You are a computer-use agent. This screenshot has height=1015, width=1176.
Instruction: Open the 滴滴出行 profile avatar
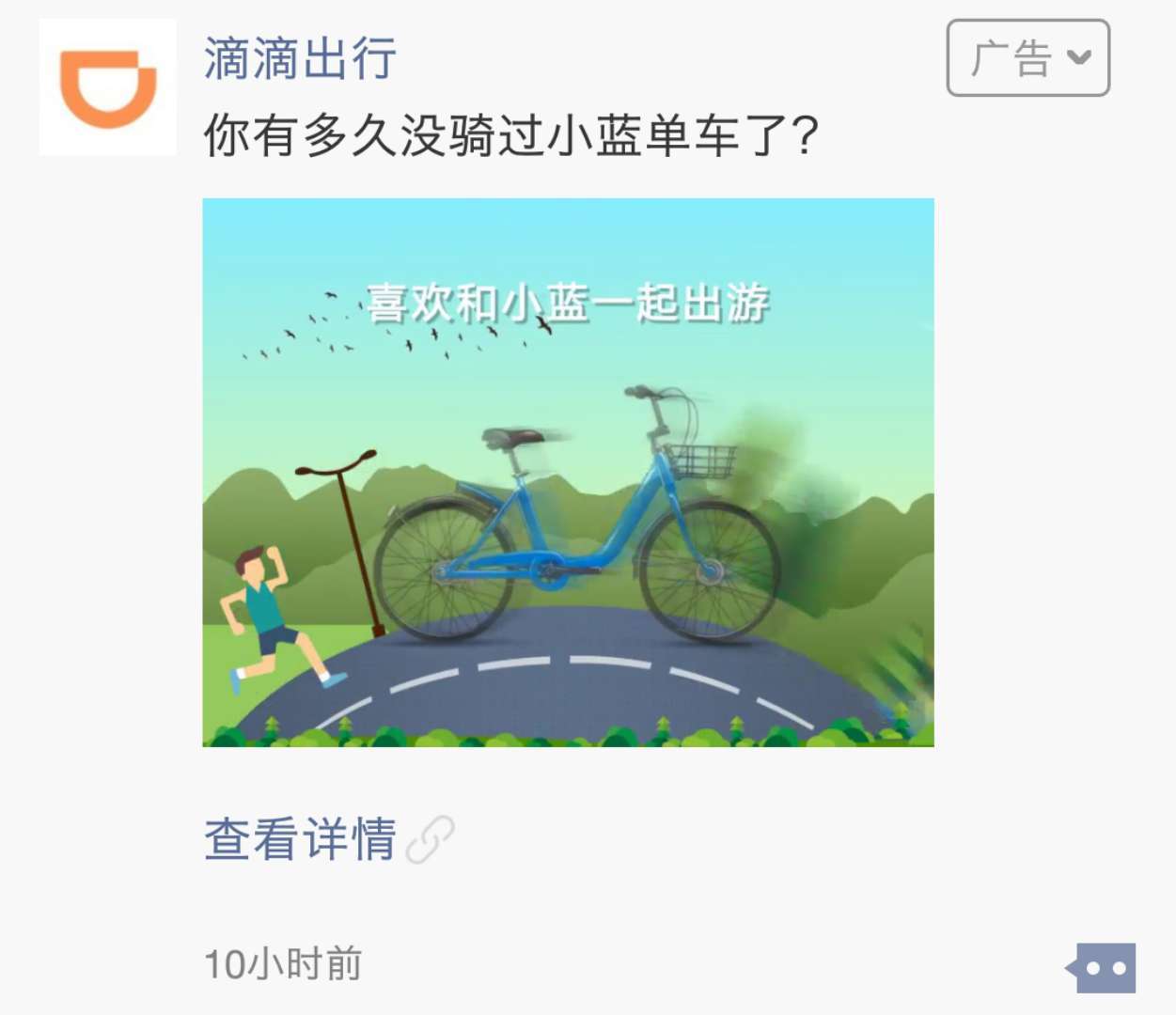tap(107, 87)
